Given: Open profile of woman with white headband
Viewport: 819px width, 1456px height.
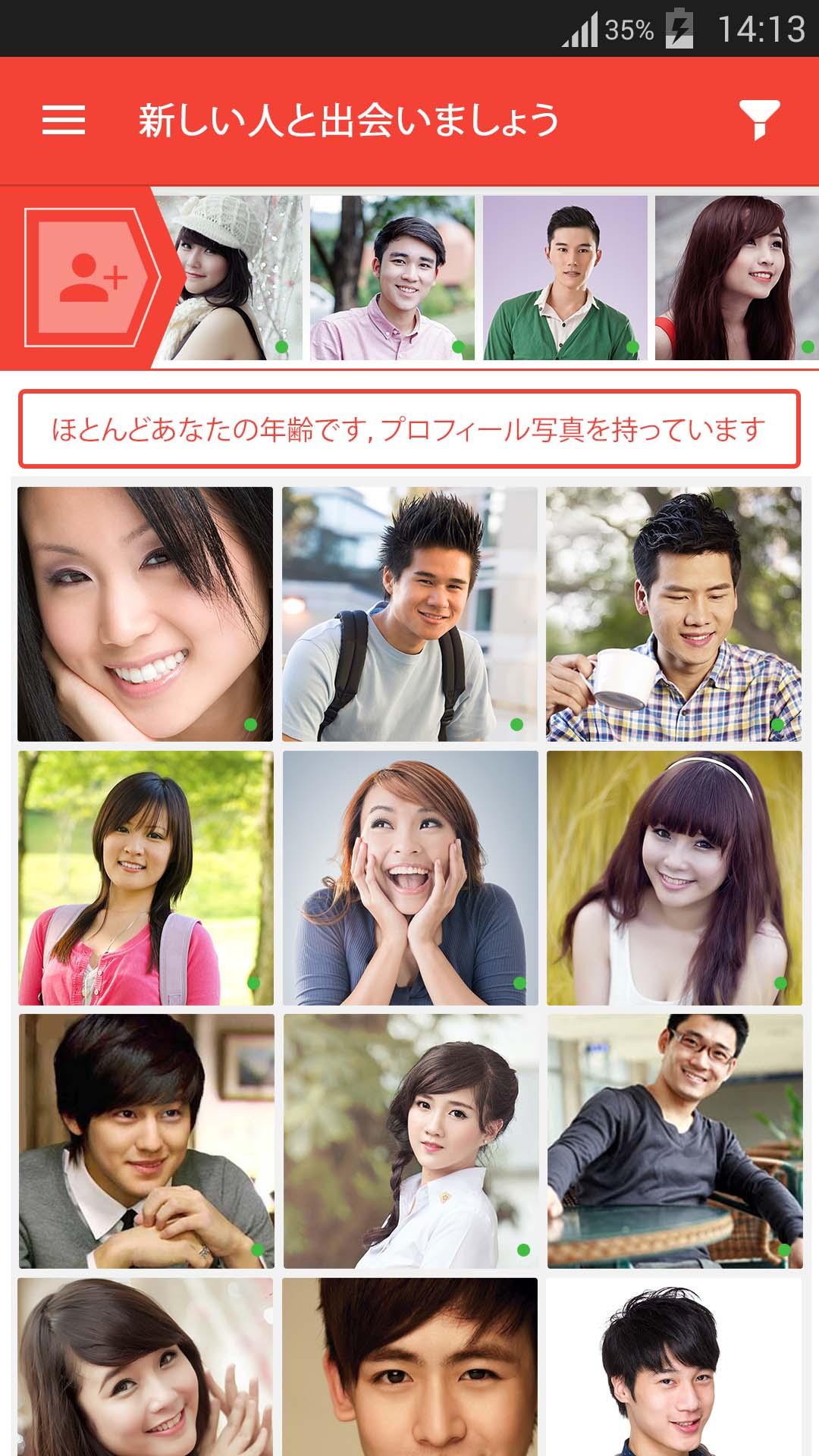Looking at the screenshot, I should pyautogui.click(x=674, y=878).
